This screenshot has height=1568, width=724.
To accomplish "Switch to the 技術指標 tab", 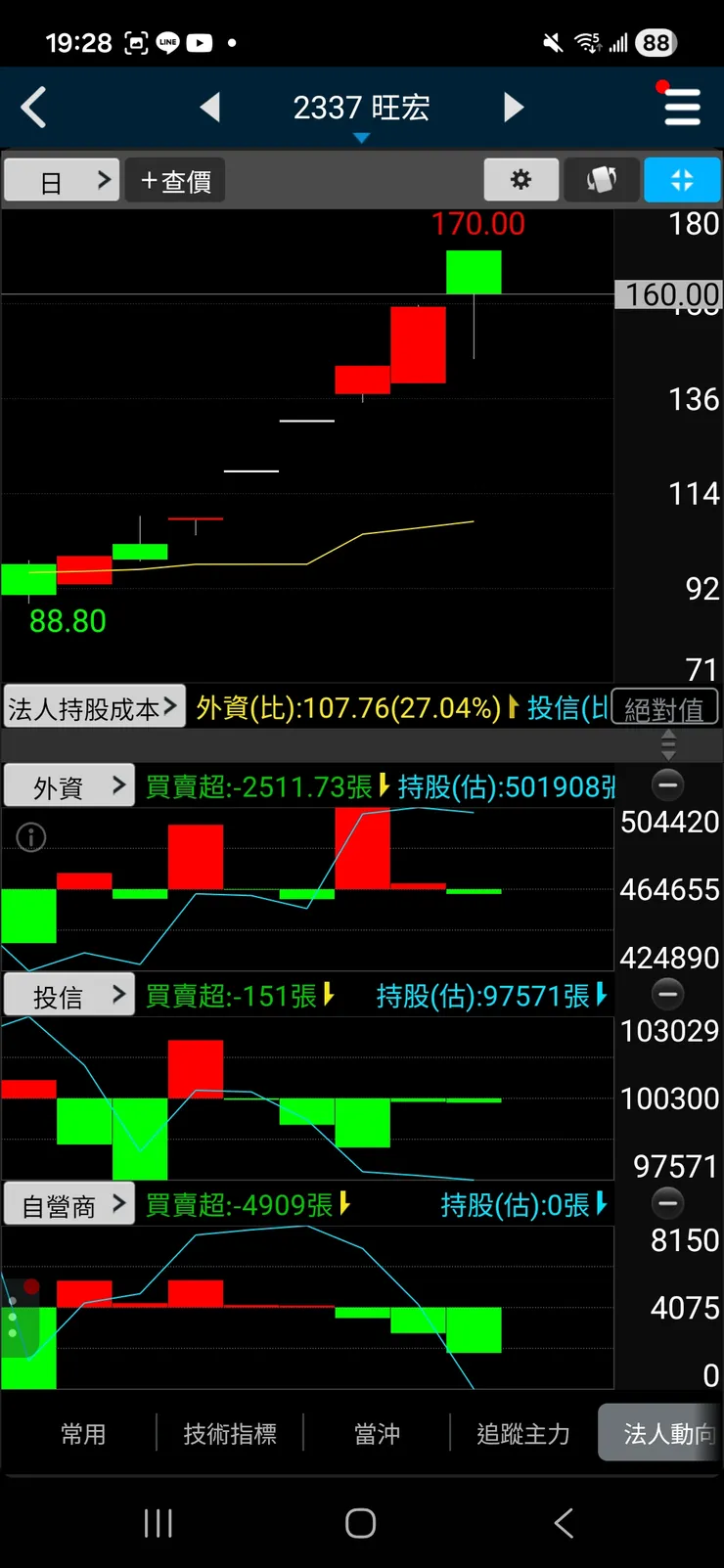I will point(231,1432).
